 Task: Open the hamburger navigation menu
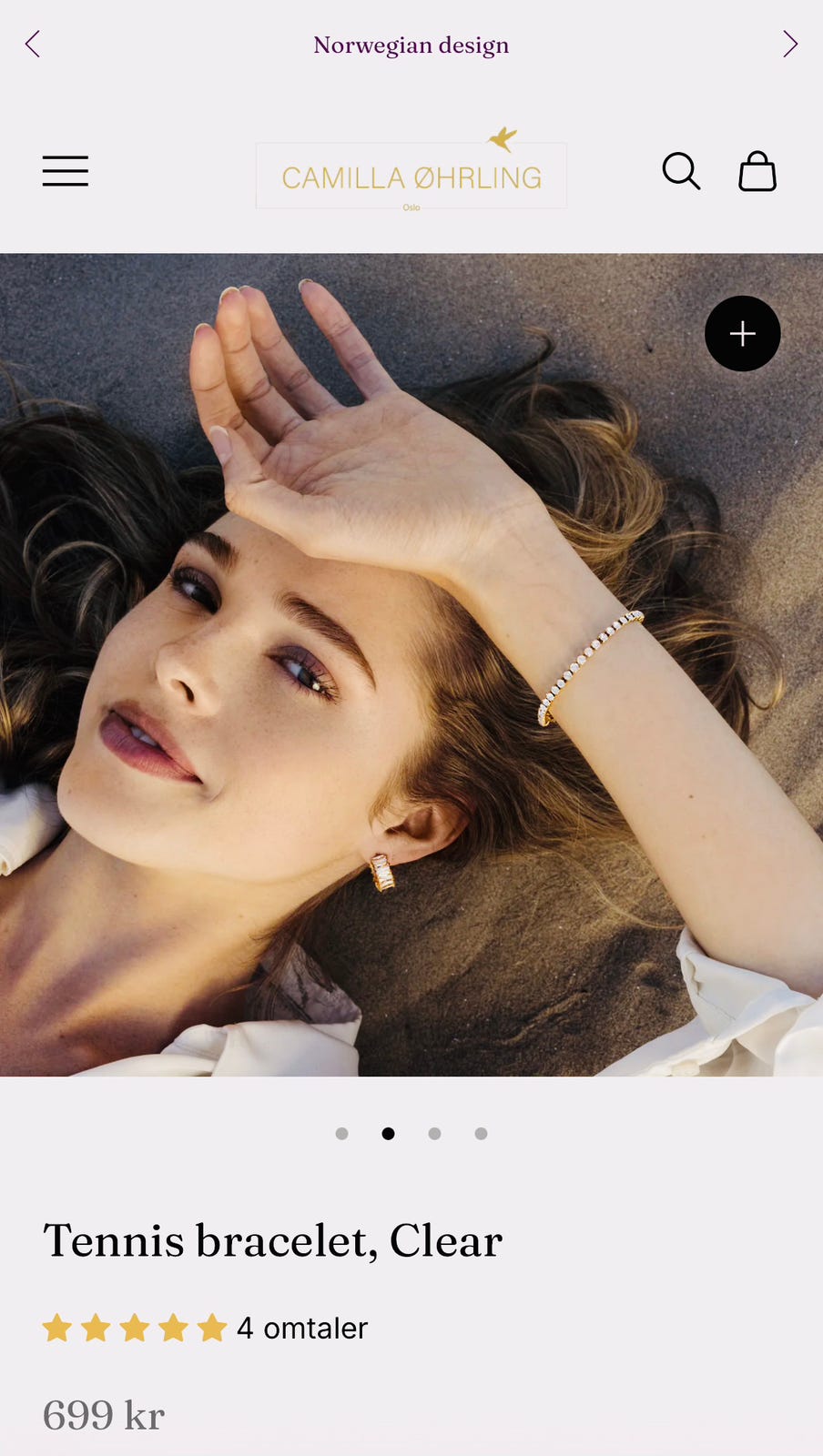coord(66,171)
